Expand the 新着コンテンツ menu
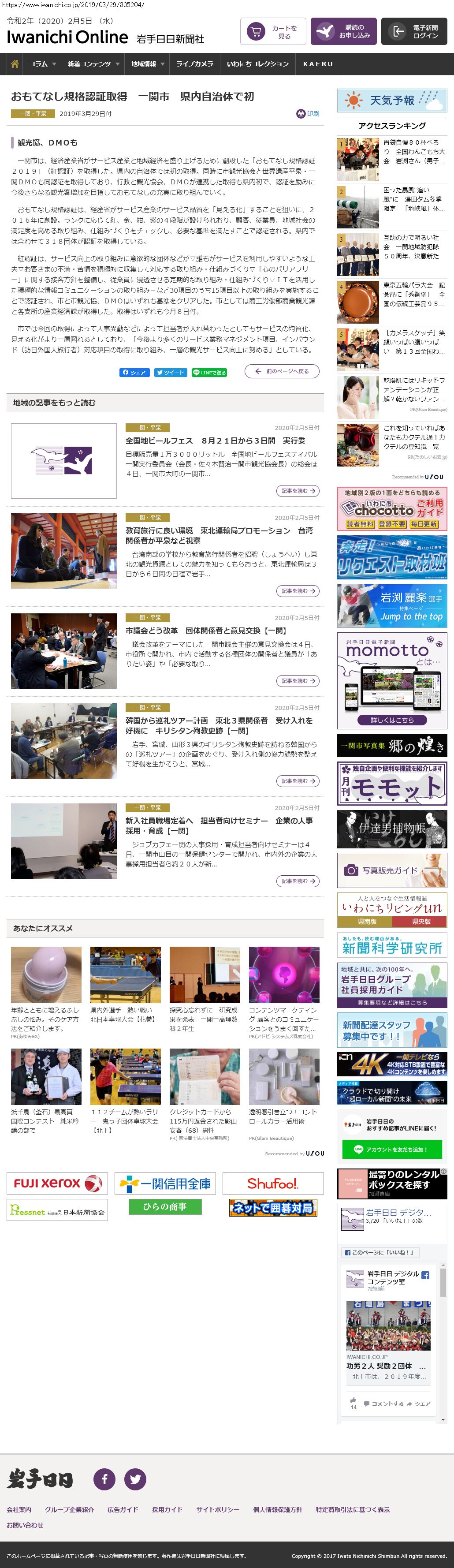The image size is (454, 1568). 93,64
